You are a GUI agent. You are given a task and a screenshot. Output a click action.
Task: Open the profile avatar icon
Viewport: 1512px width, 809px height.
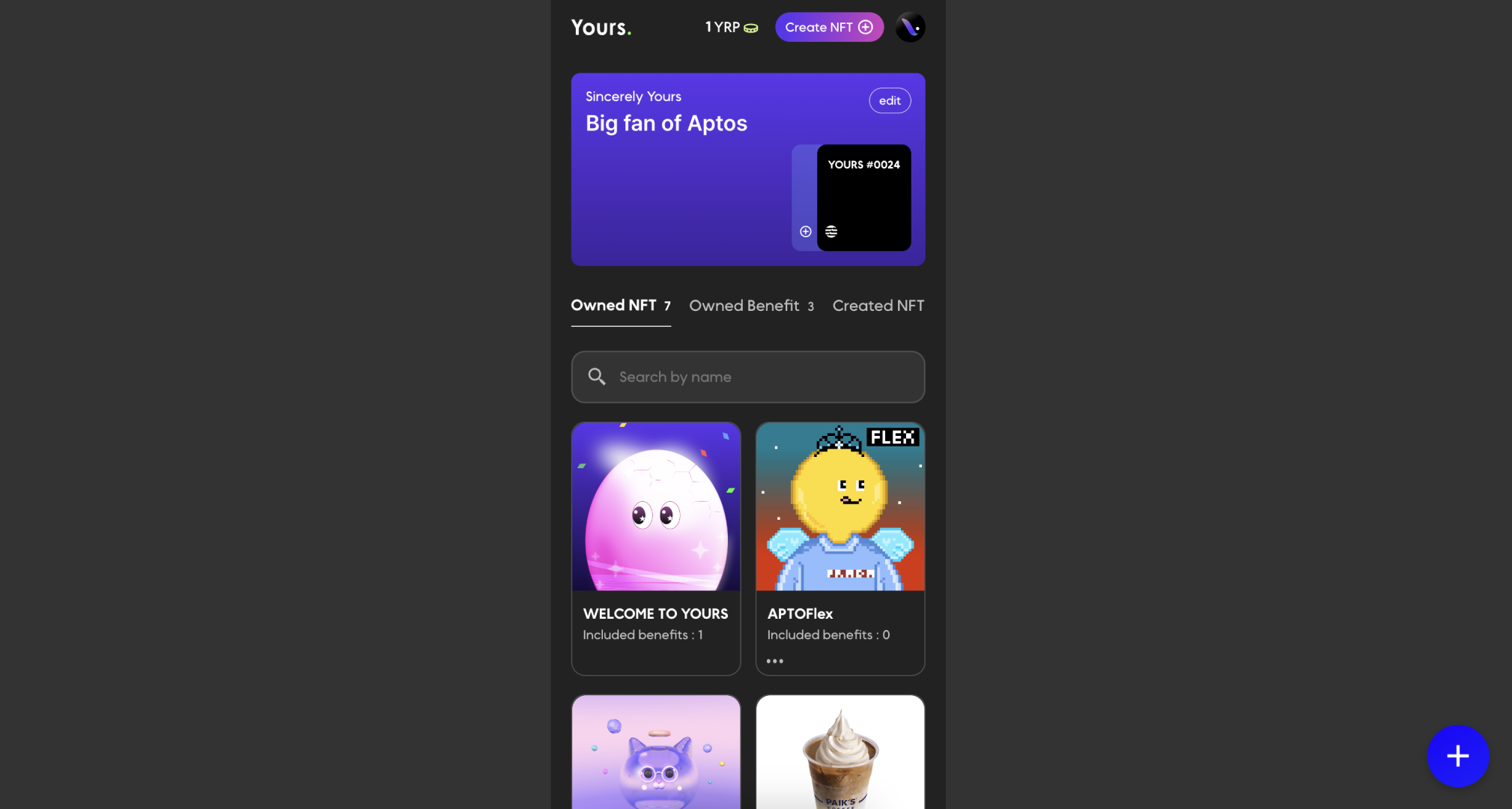click(x=910, y=28)
